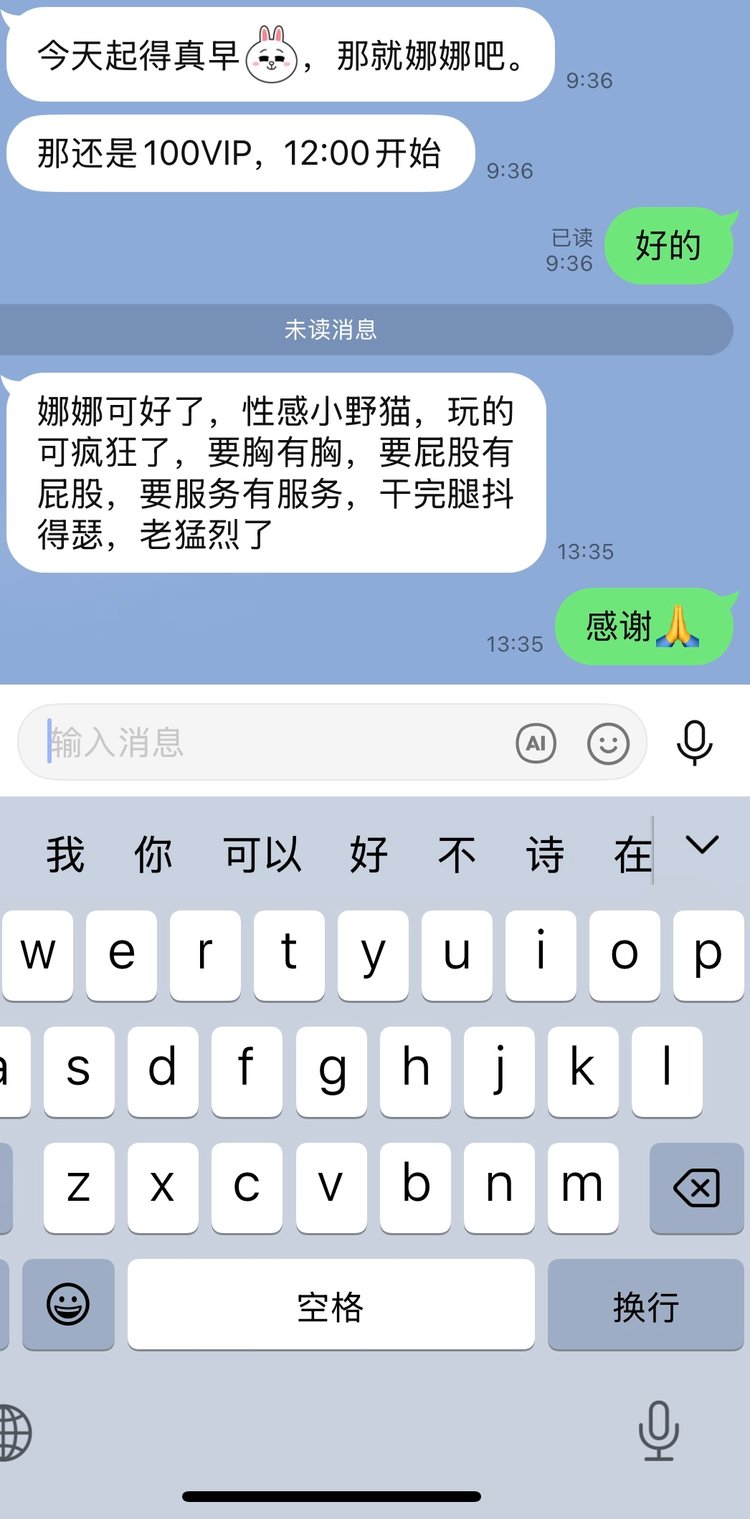The image size is (750, 1519).
Task: Insert the suggested word 好
Action: pos(368,855)
